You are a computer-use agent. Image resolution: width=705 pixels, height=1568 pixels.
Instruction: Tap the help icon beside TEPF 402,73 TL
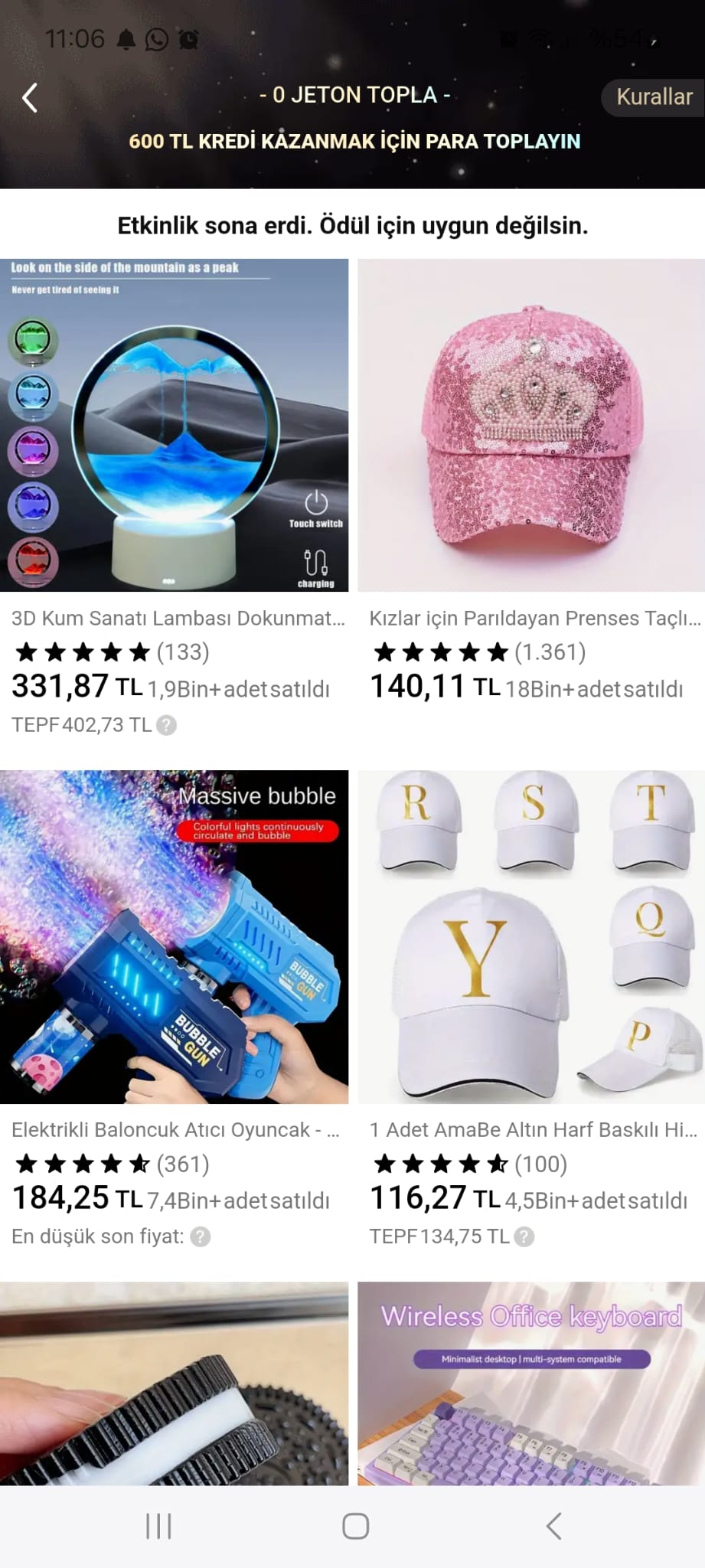pos(167,725)
